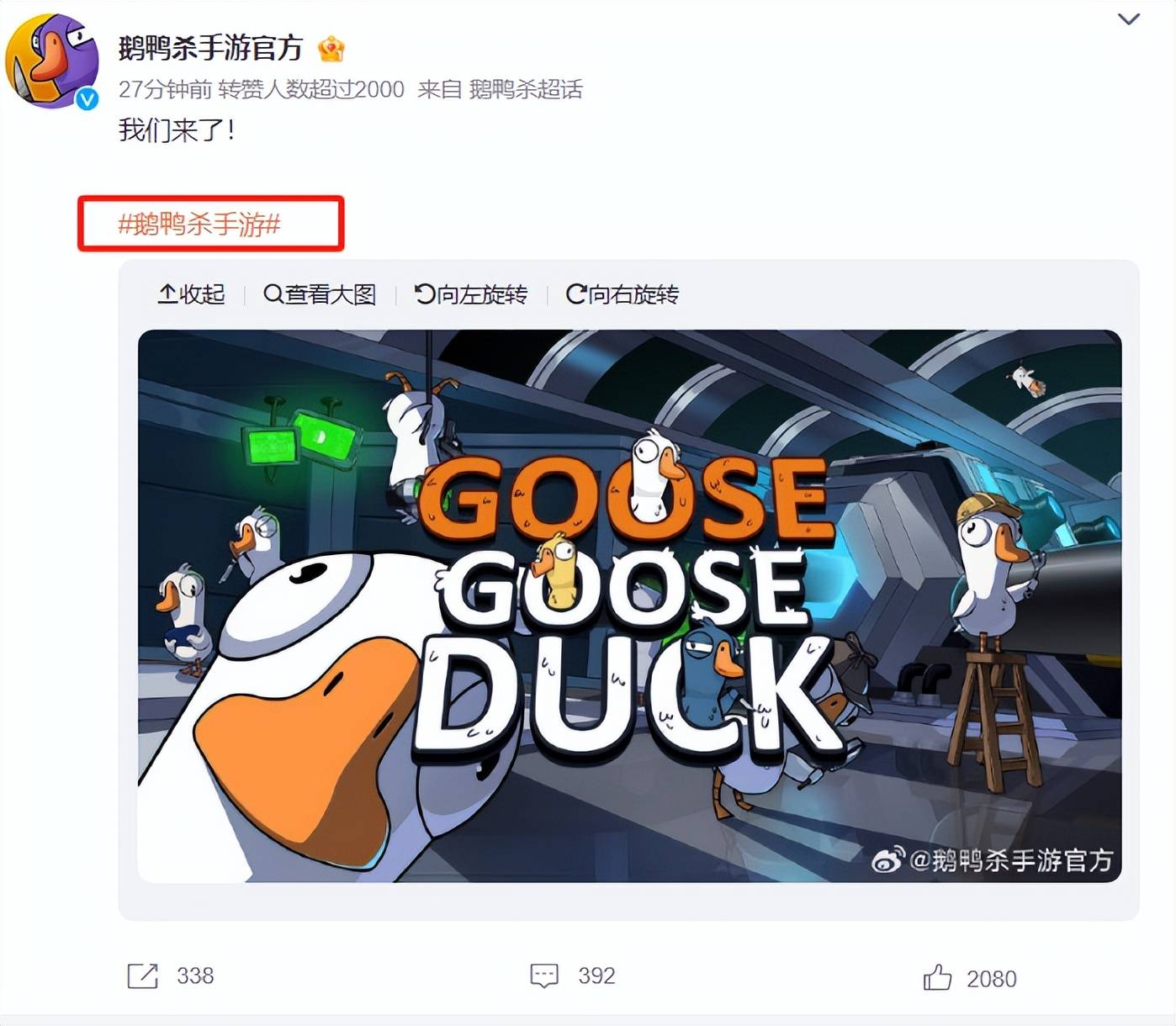Open the post options dropdown chevron
Viewport: 1176px width, 1026px height.
point(1128,19)
